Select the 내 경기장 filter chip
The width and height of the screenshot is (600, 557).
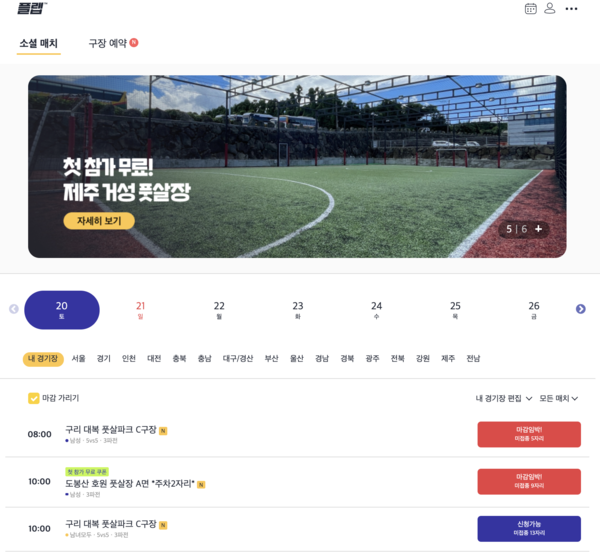(x=43, y=358)
